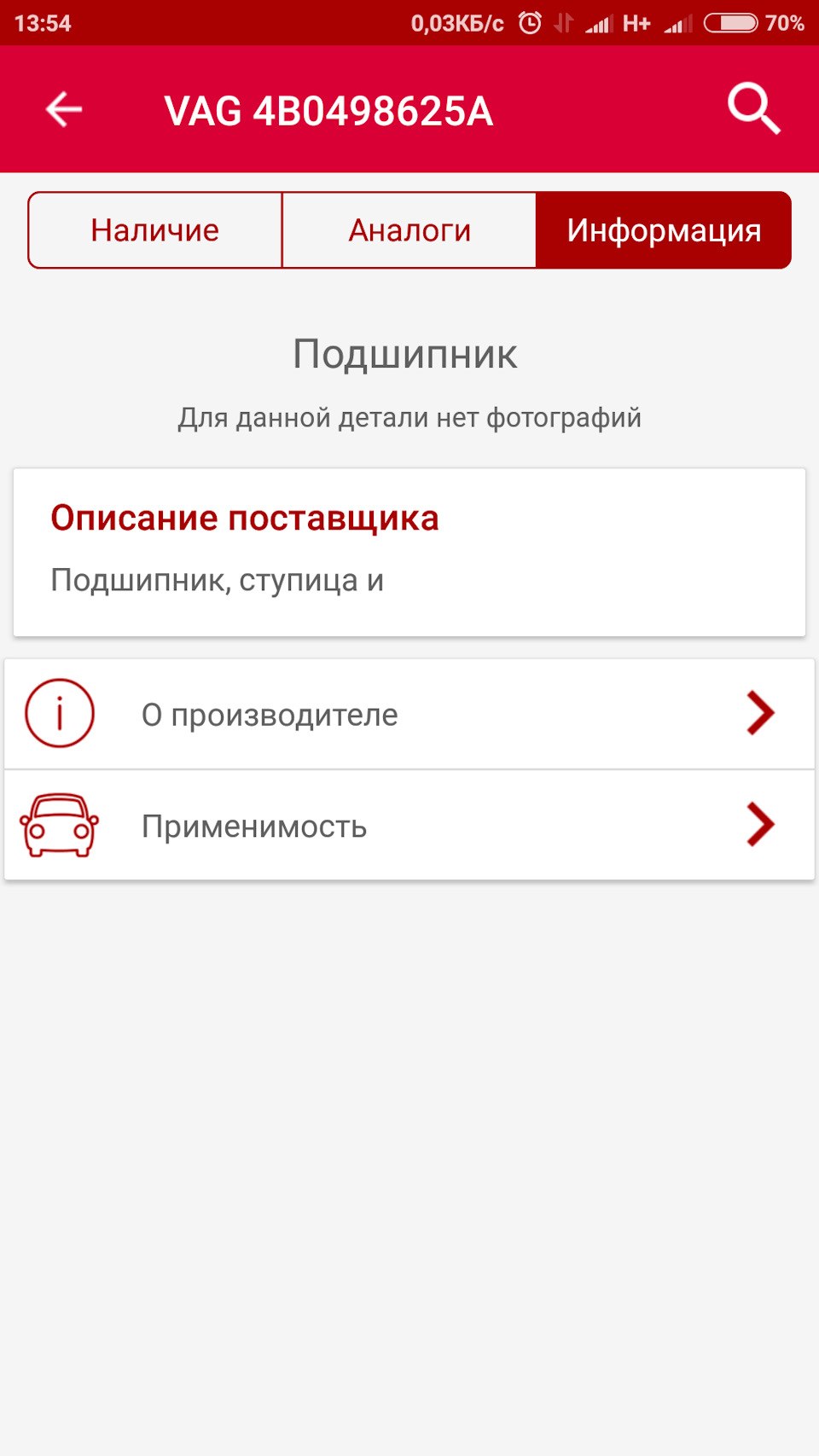Tap the battery indicator showing 70%
The width and height of the screenshot is (819, 1456).
click(x=735, y=23)
